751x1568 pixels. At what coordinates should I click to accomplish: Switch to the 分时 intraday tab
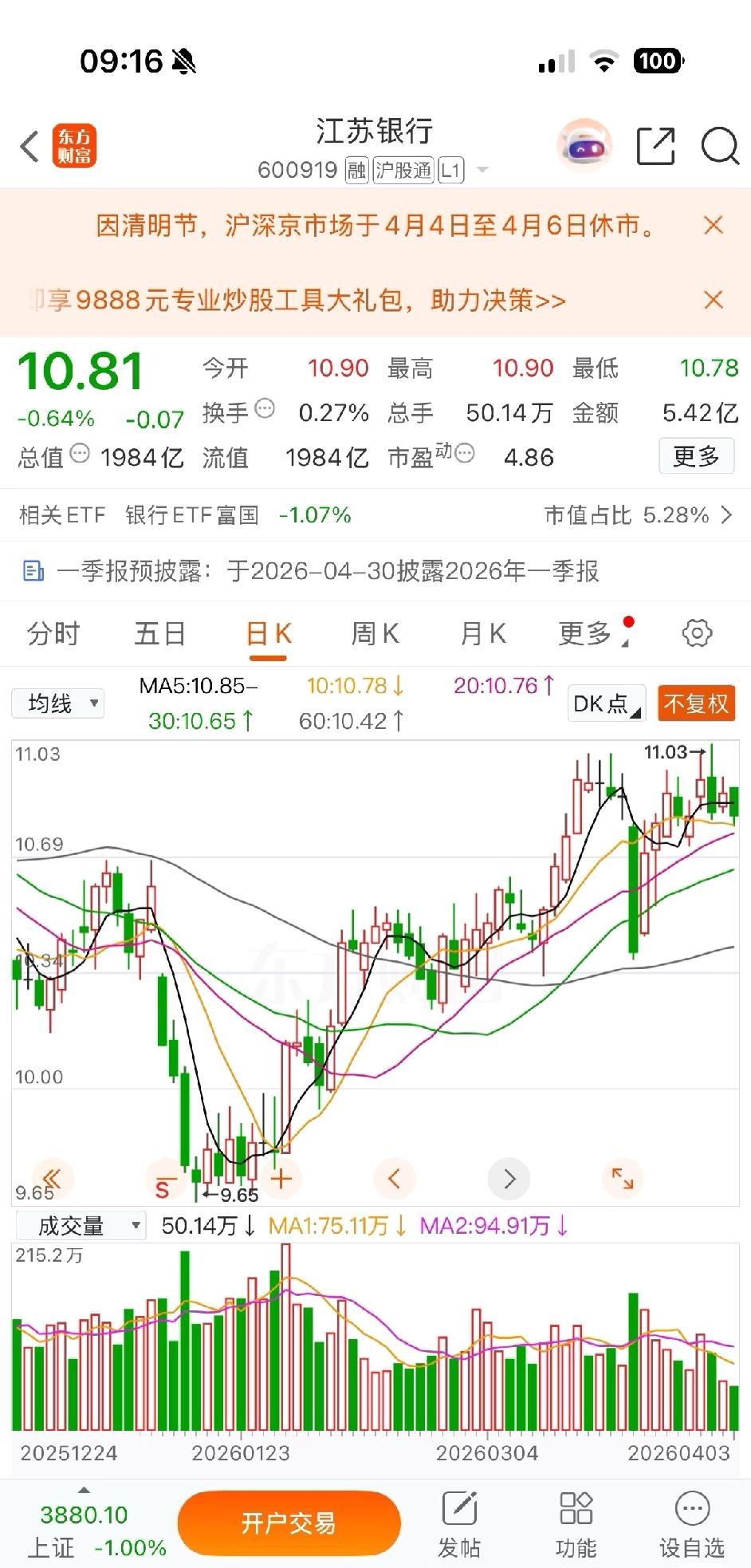(53, 632)
